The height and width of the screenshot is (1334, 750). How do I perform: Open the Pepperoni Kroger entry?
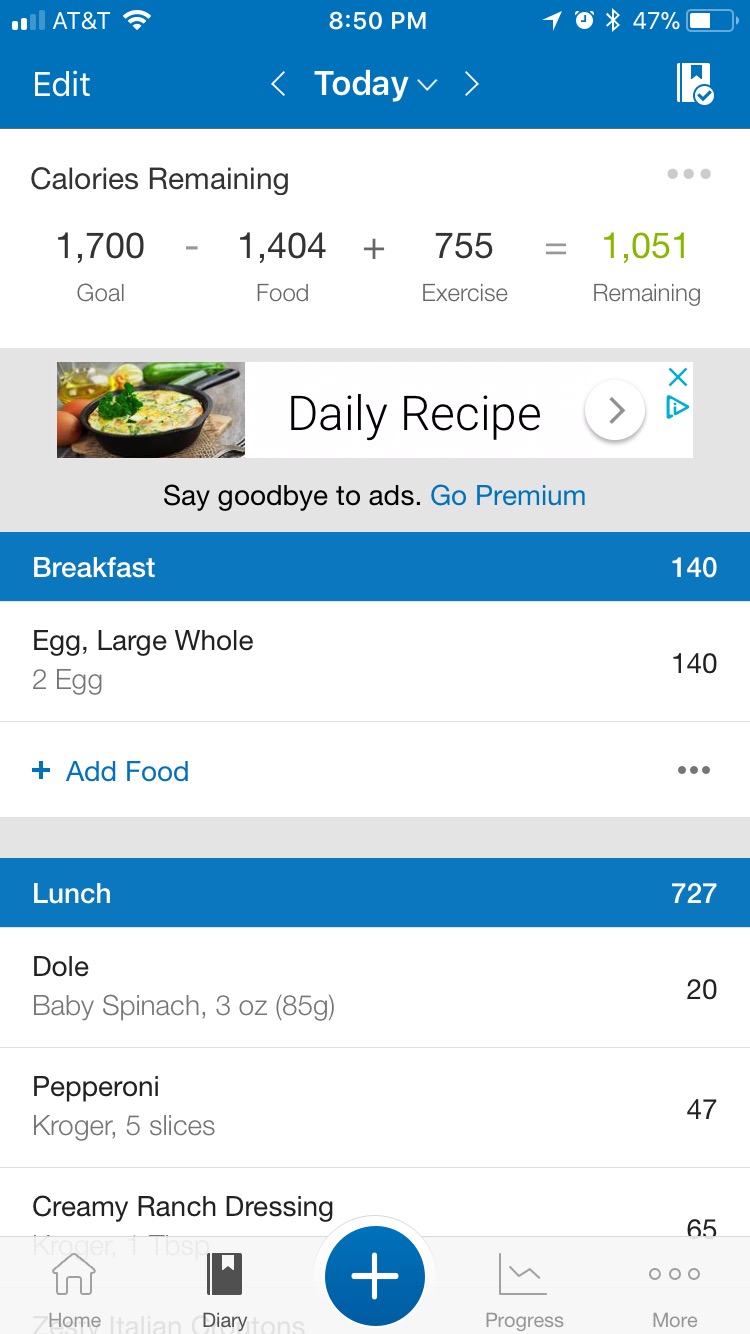click(x=375, y=1107)
